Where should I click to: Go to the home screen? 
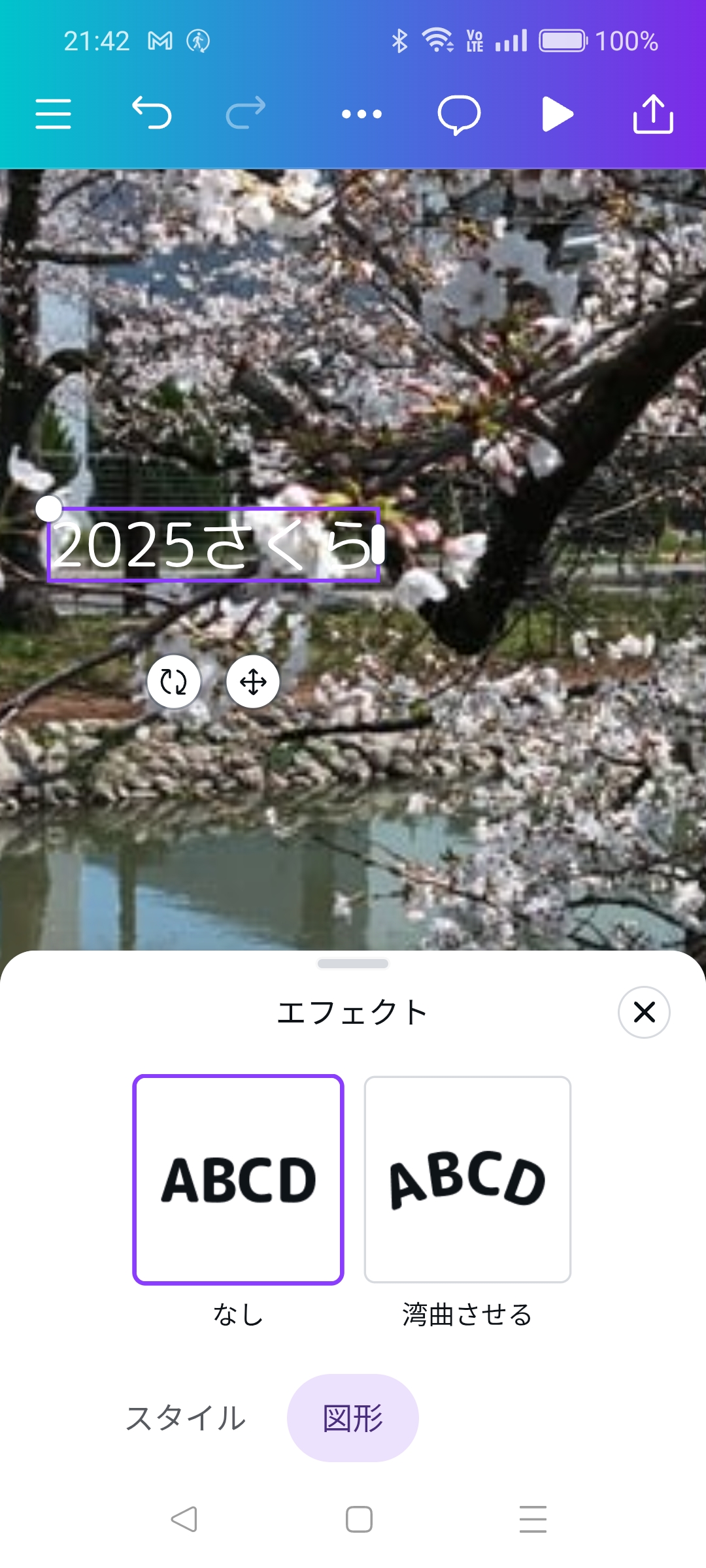coord(359,1519)
